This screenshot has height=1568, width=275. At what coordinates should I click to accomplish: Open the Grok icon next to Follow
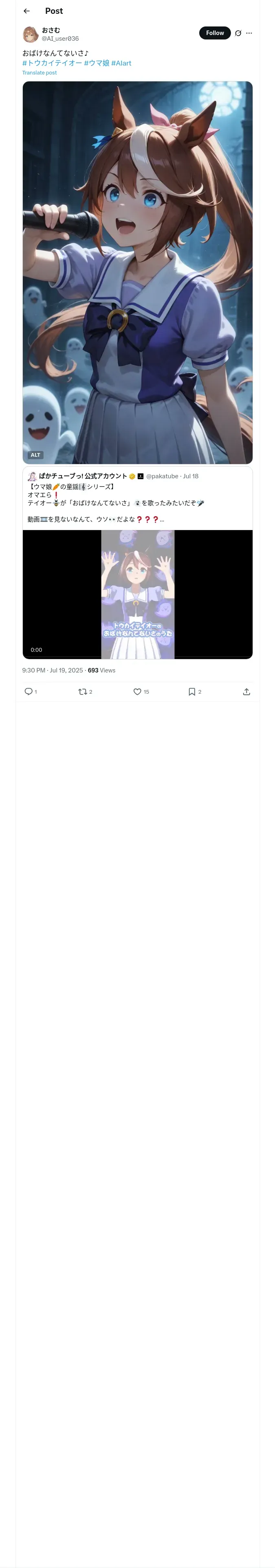click(238, 33)
